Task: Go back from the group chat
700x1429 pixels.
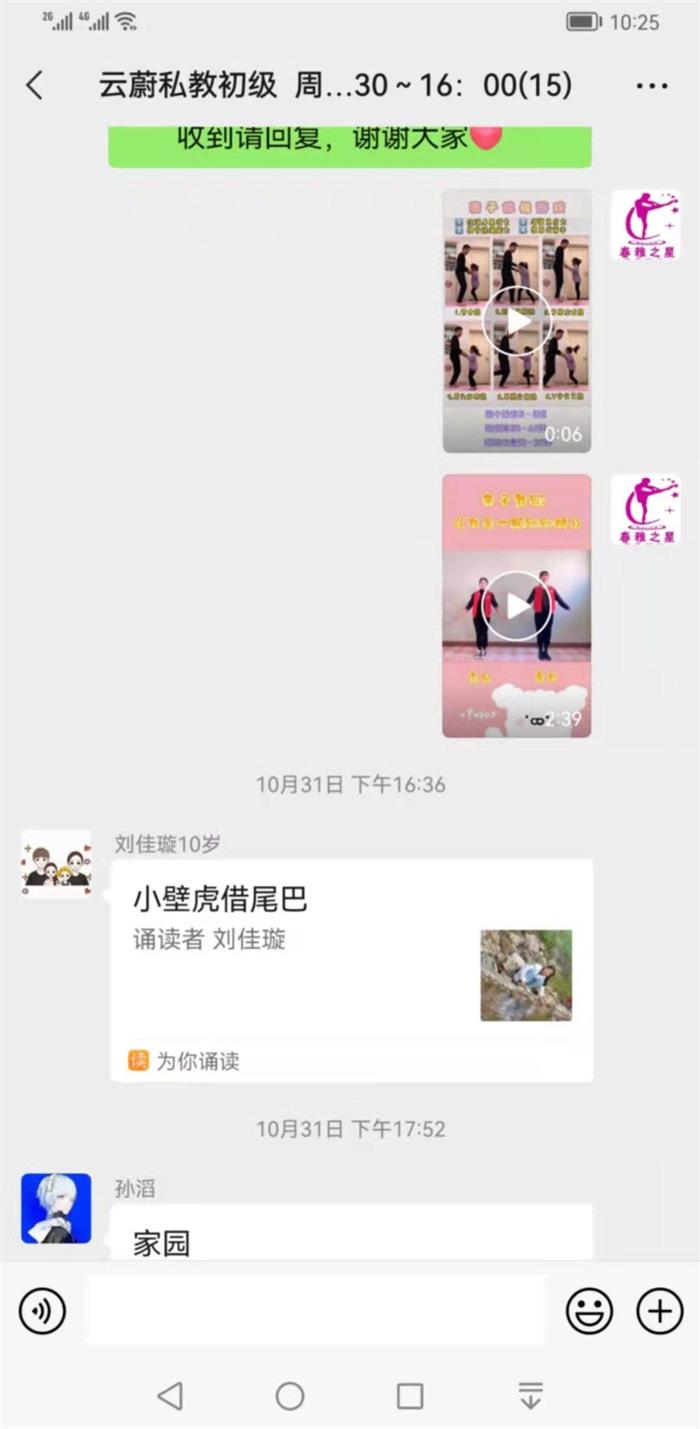Action: tap(34, 86)
